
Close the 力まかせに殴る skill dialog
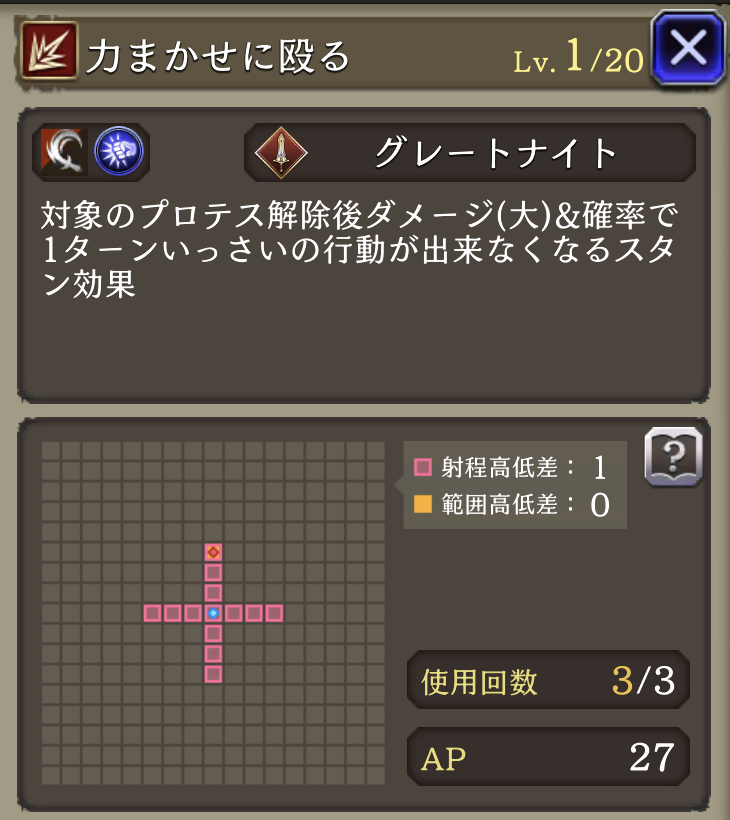pyautogui.click(x=687, y=48)
